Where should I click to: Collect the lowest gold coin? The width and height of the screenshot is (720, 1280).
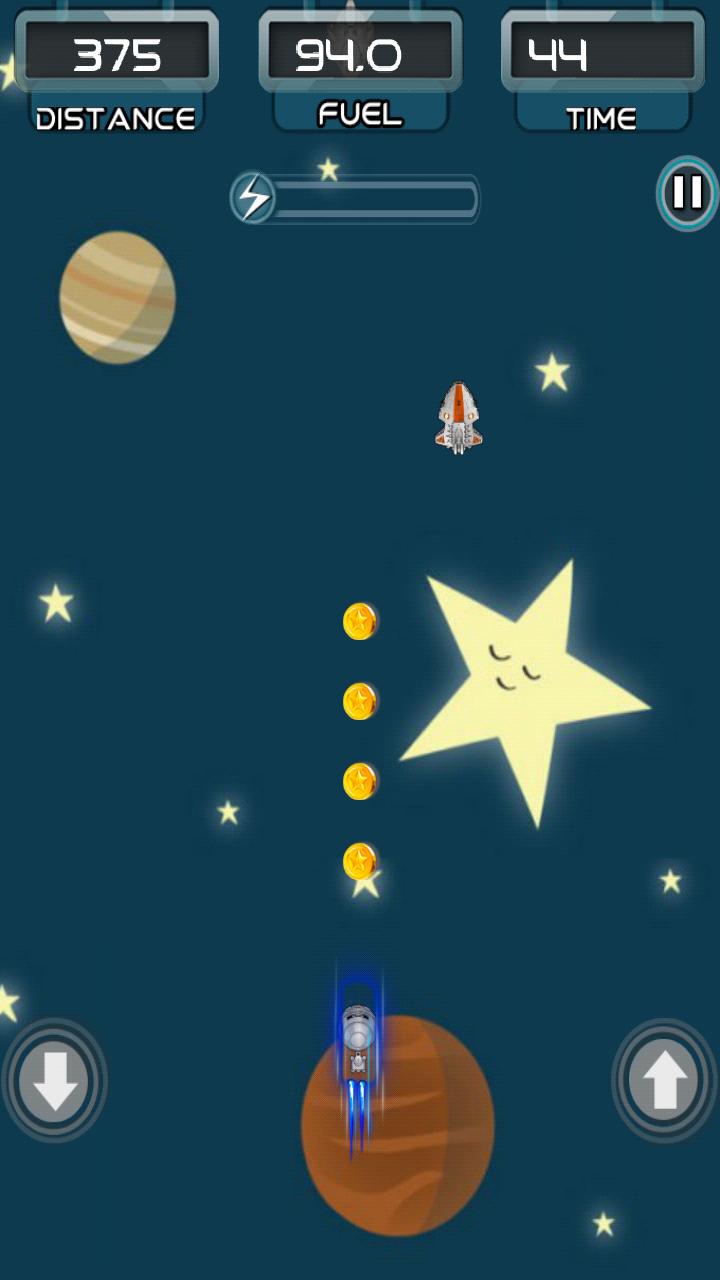click(358, 861)
